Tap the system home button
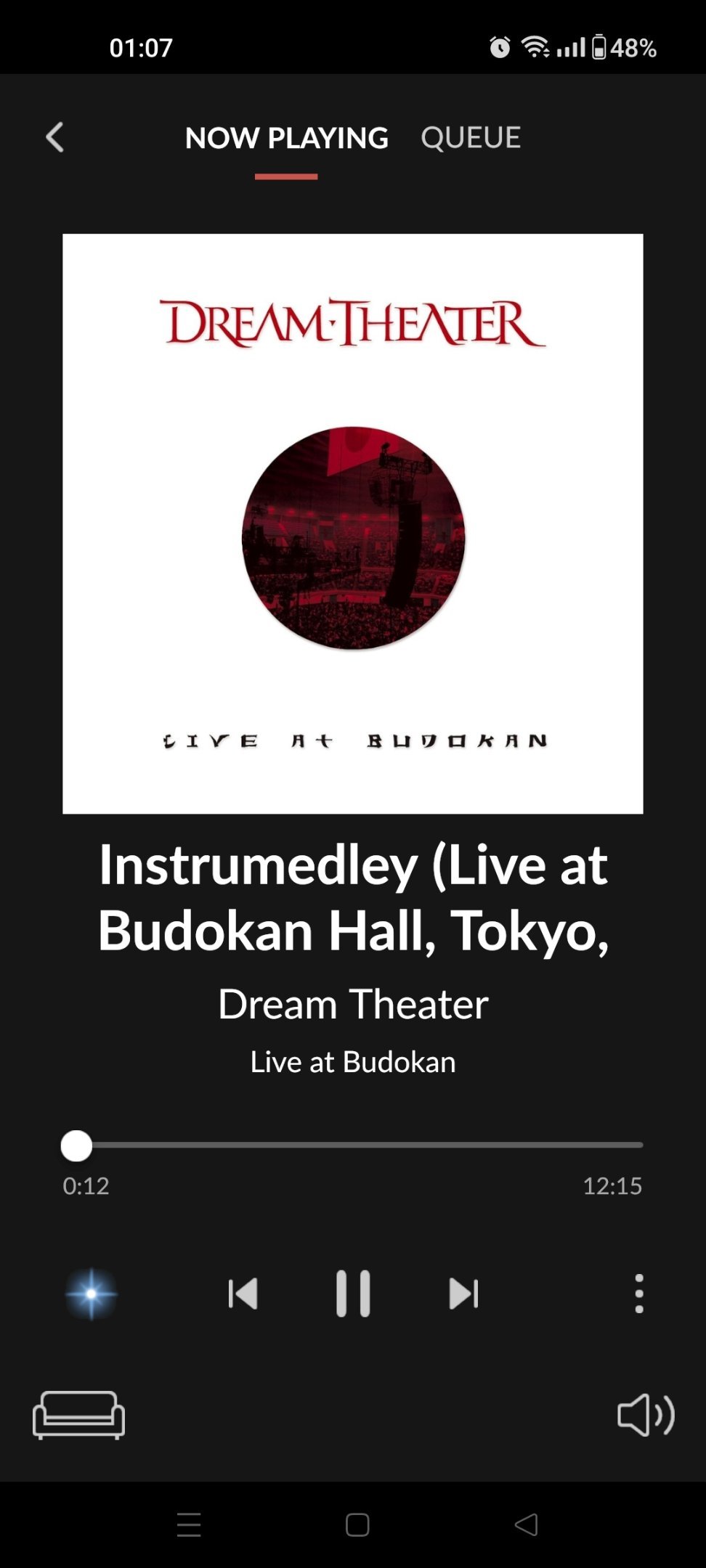This screenshot has height=1568, width=706. point(357,1524)
